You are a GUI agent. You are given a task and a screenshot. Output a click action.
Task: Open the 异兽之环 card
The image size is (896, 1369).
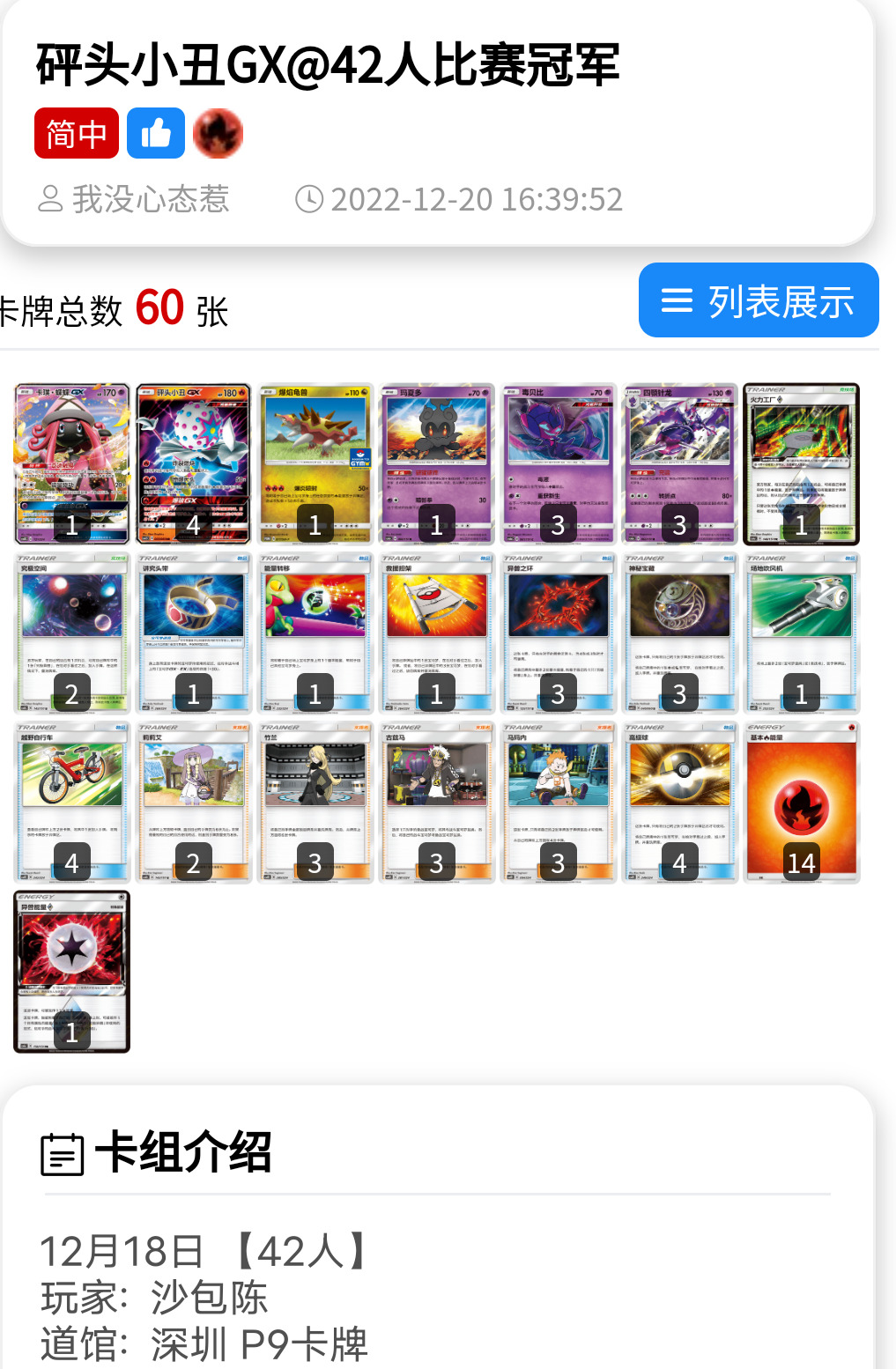tap(558, 633)
